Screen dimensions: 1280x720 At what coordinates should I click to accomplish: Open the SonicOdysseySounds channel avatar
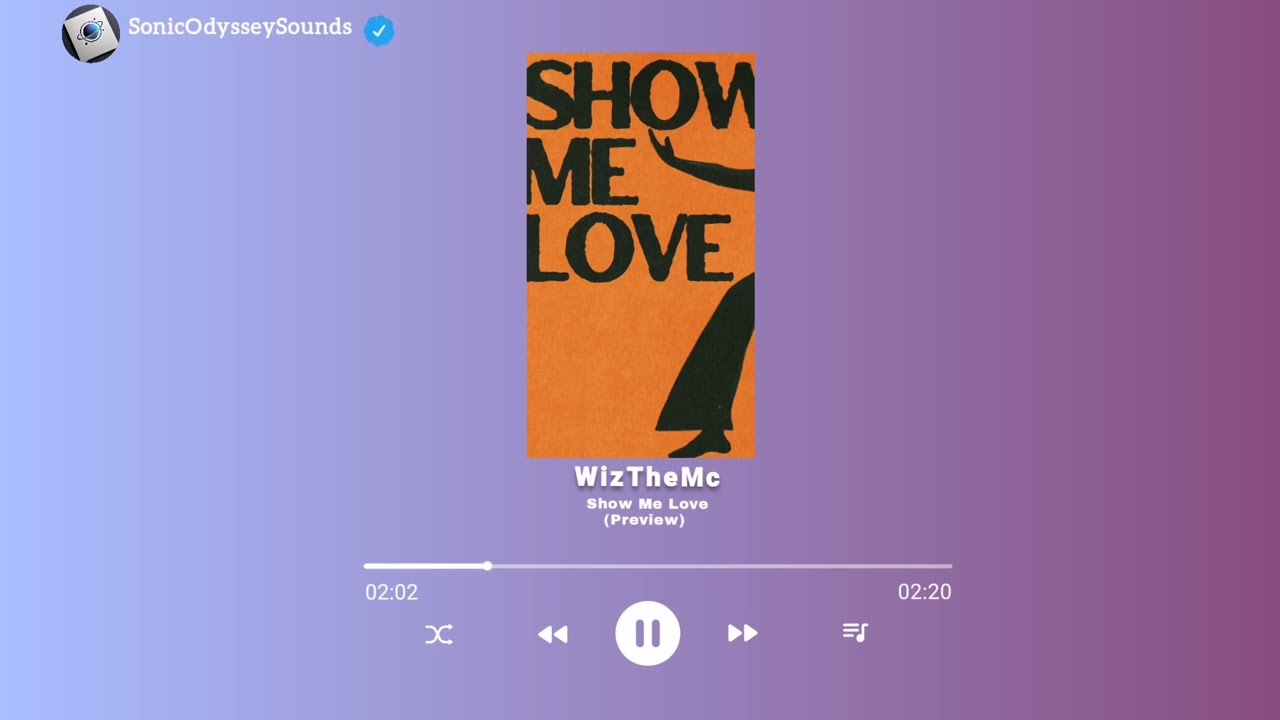tap(91, 33)
